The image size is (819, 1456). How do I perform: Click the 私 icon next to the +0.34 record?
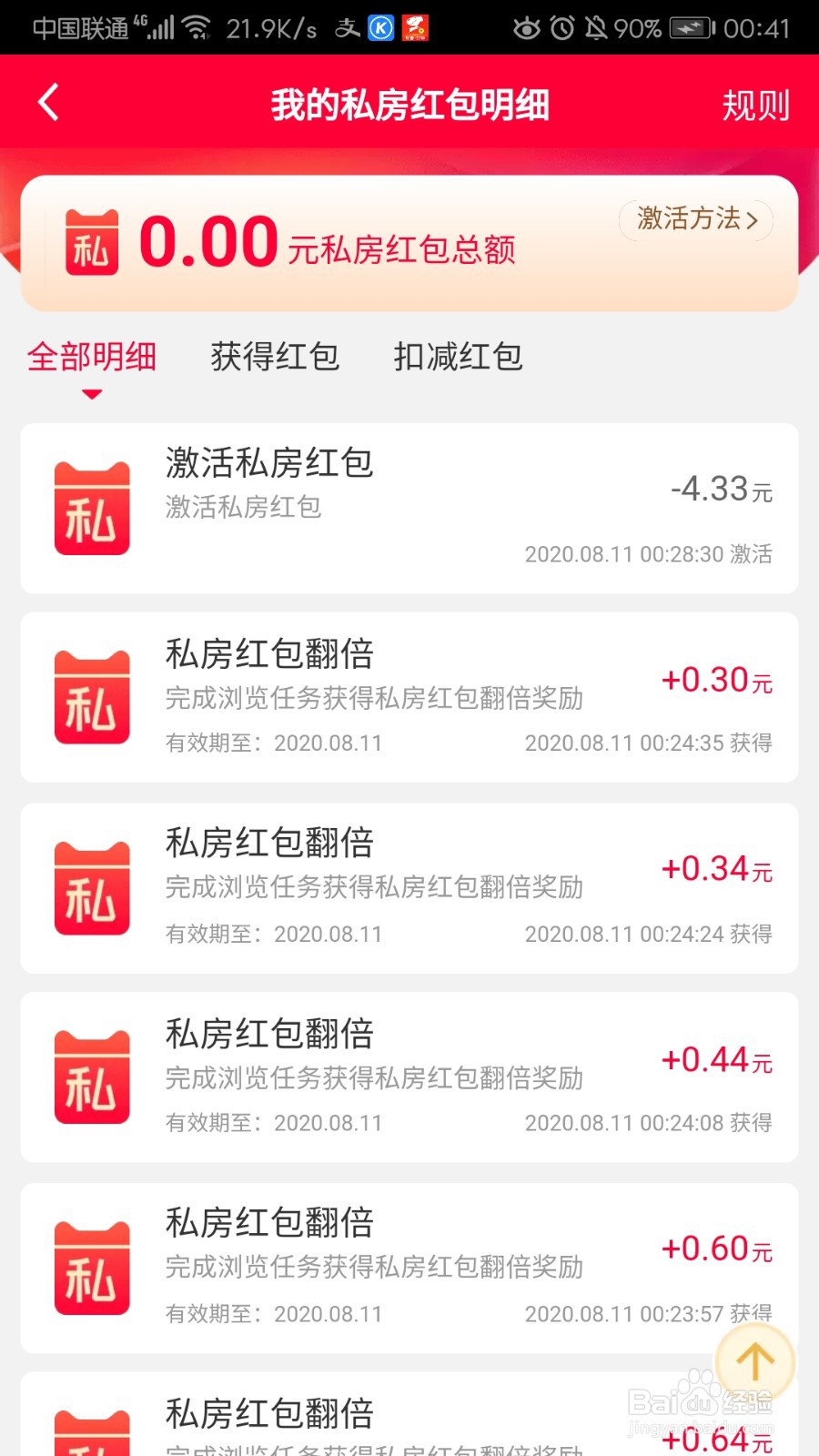click(x=91, y=887)
